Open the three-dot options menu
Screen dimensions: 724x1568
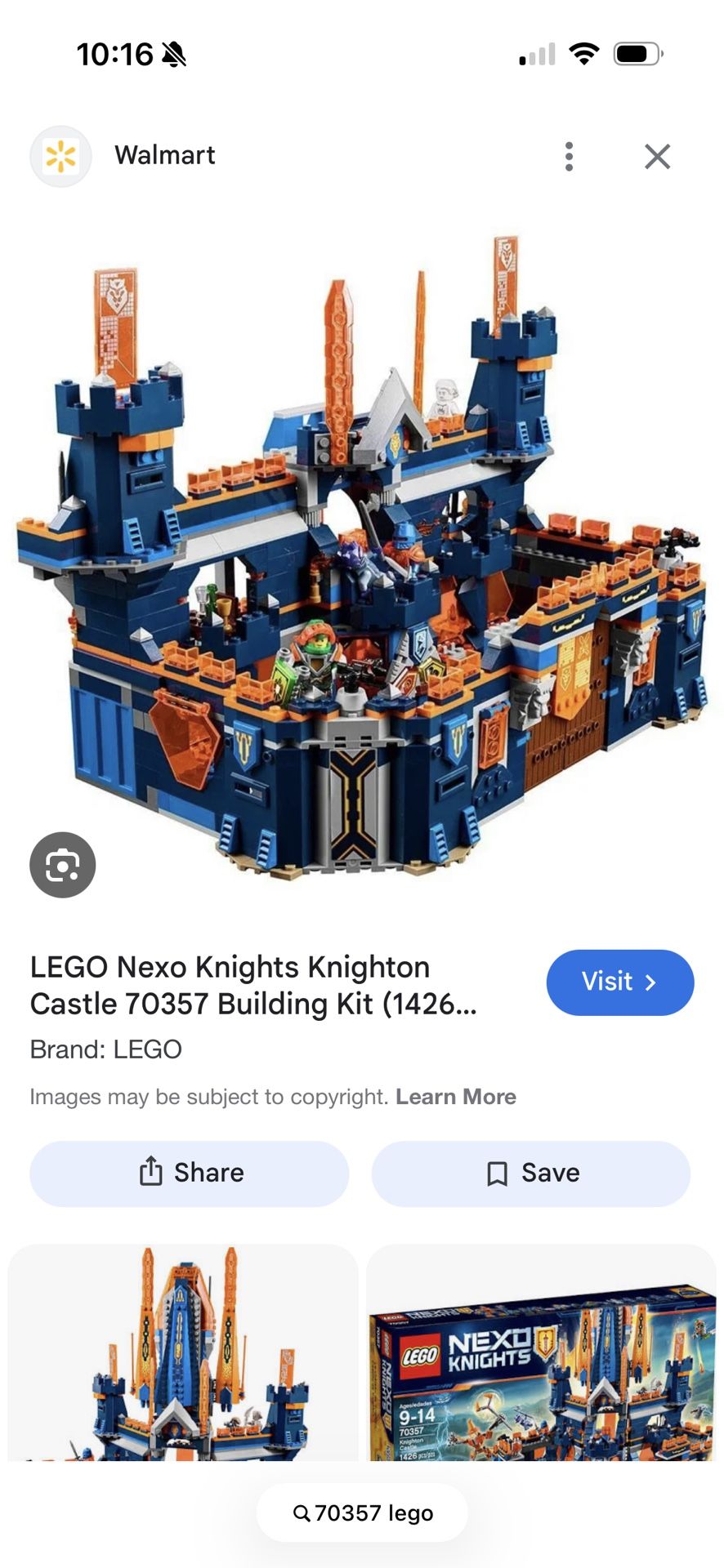click(x=569, y=156)
